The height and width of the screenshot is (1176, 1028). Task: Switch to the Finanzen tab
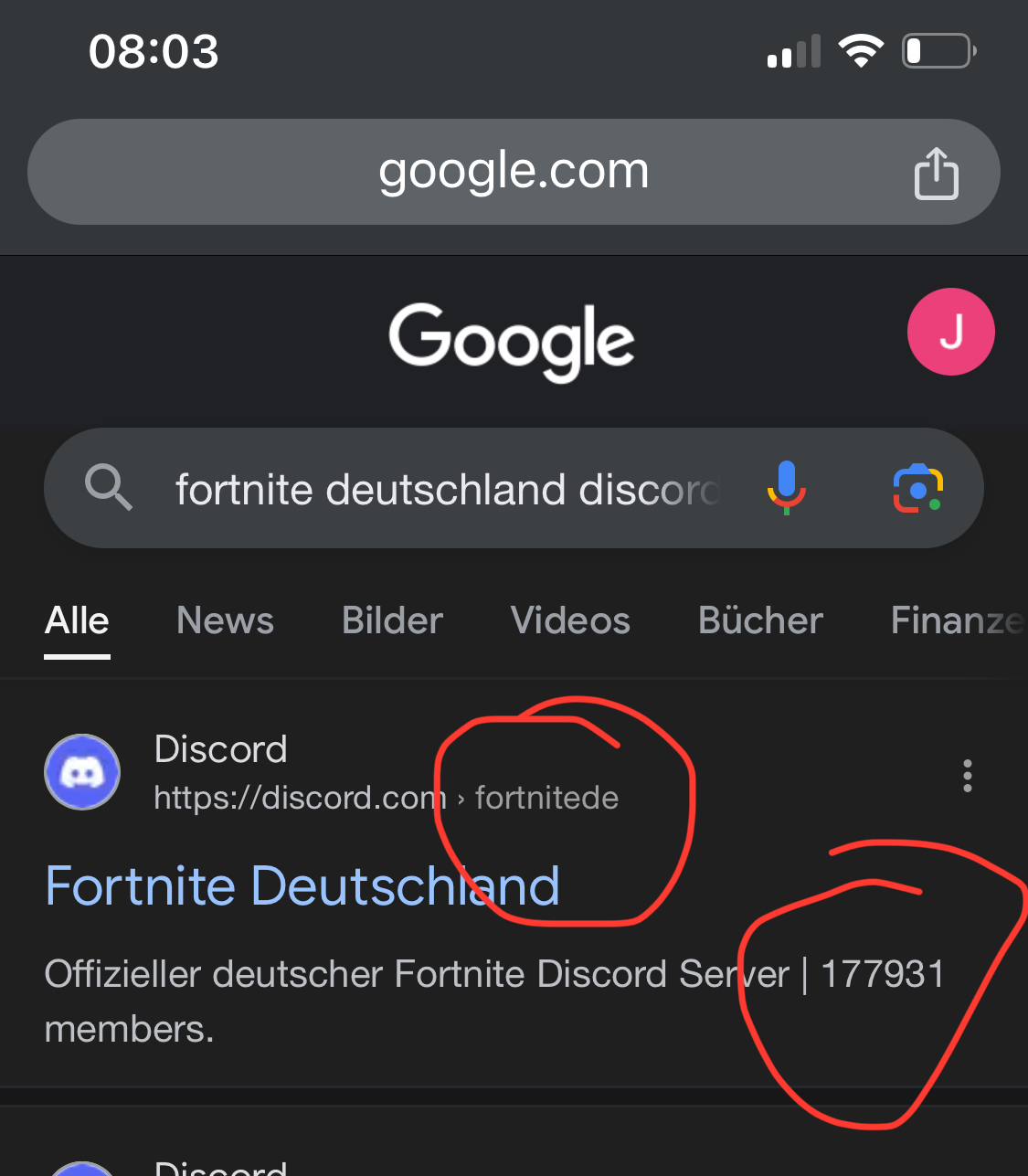coord(956,621)
